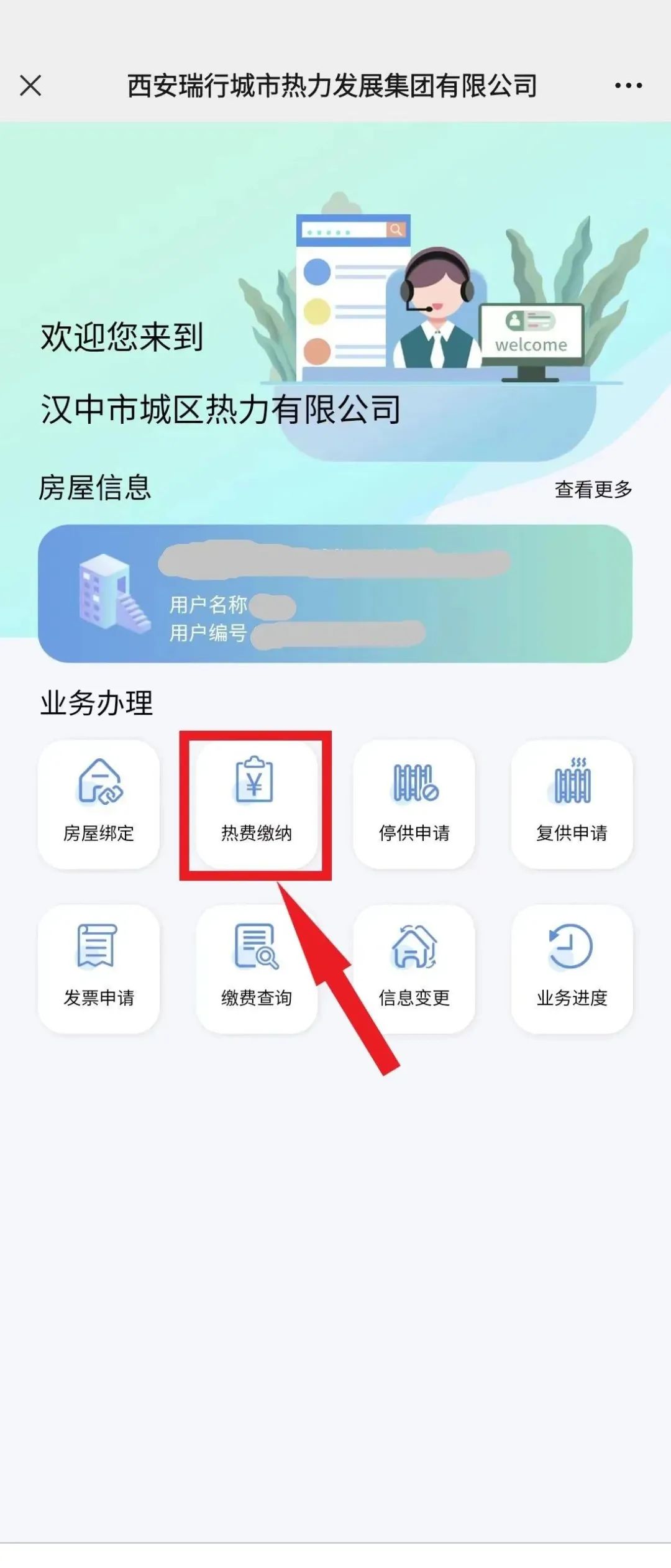Open 房屋绑定 house binding
The width and height of the screenshot is (671, 1568).
[x=99, y=804]
